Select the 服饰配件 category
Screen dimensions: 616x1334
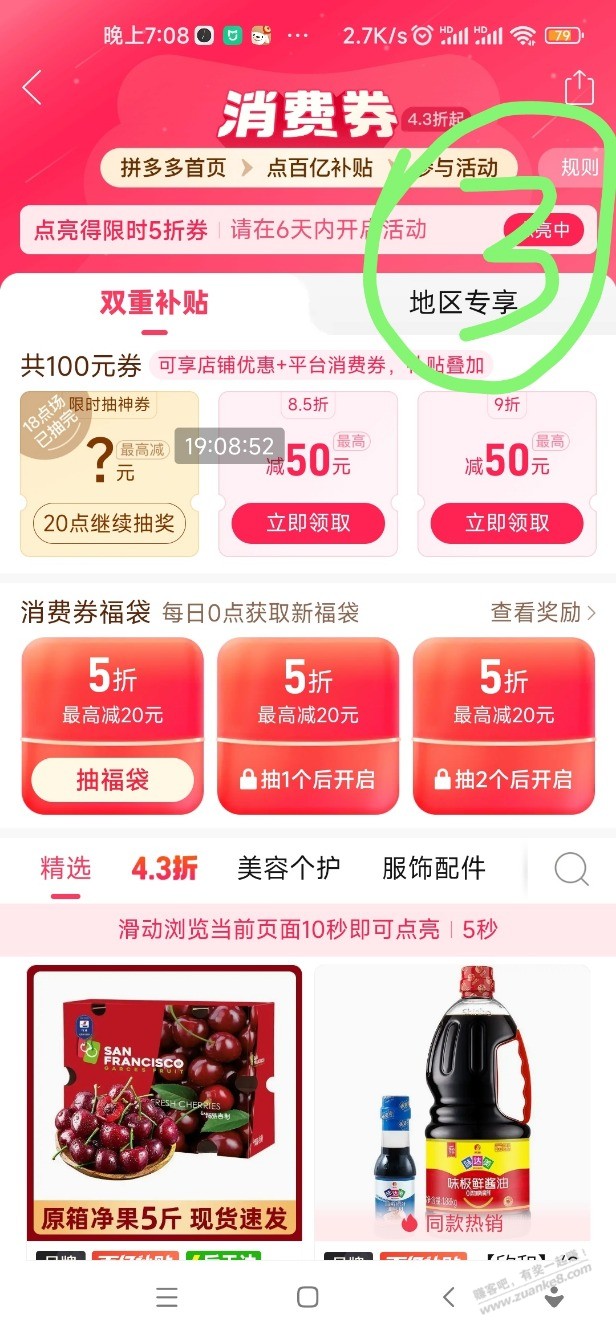(x=434, y=868)
